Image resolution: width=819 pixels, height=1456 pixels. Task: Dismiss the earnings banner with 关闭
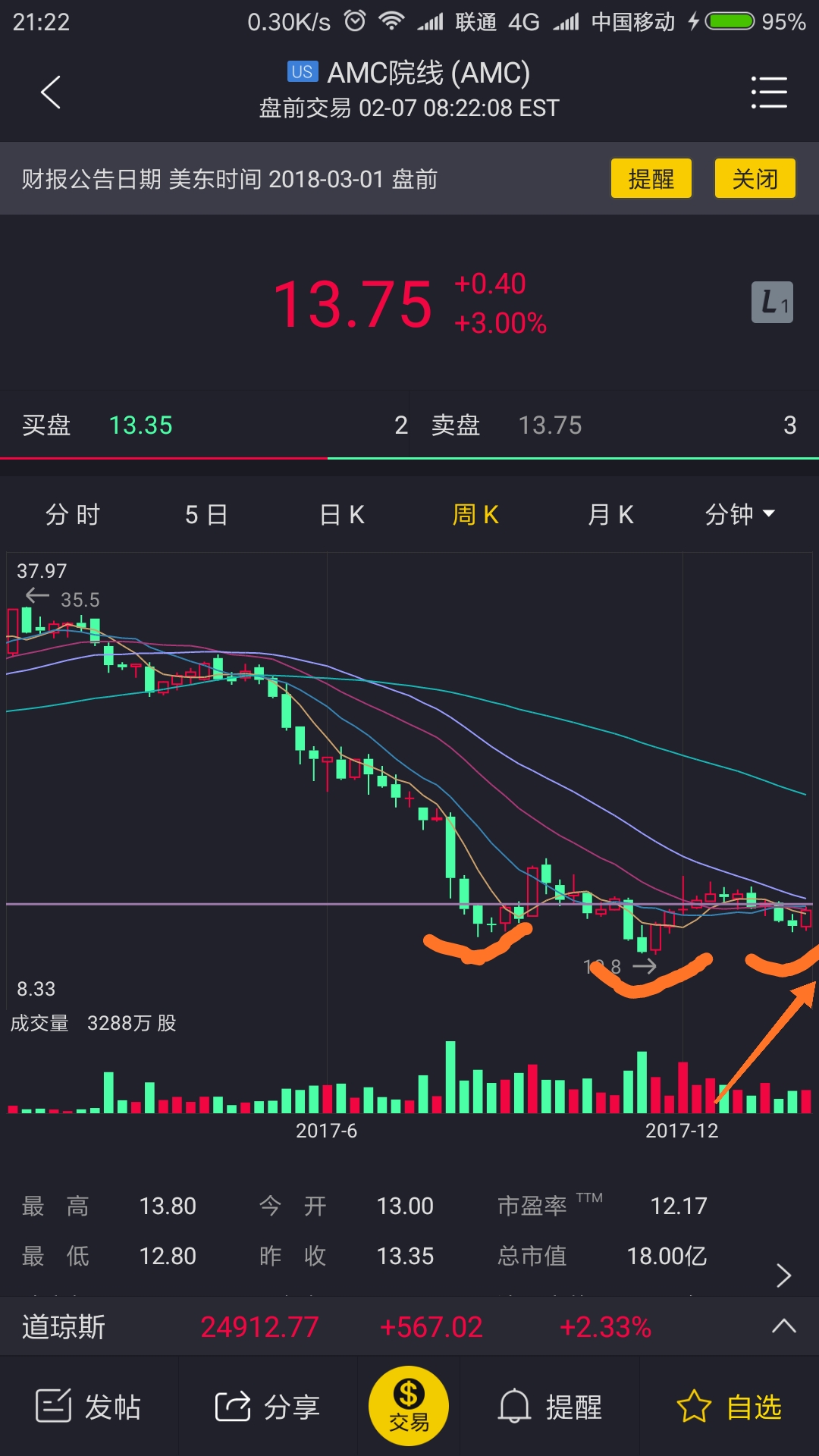(755, 179)
